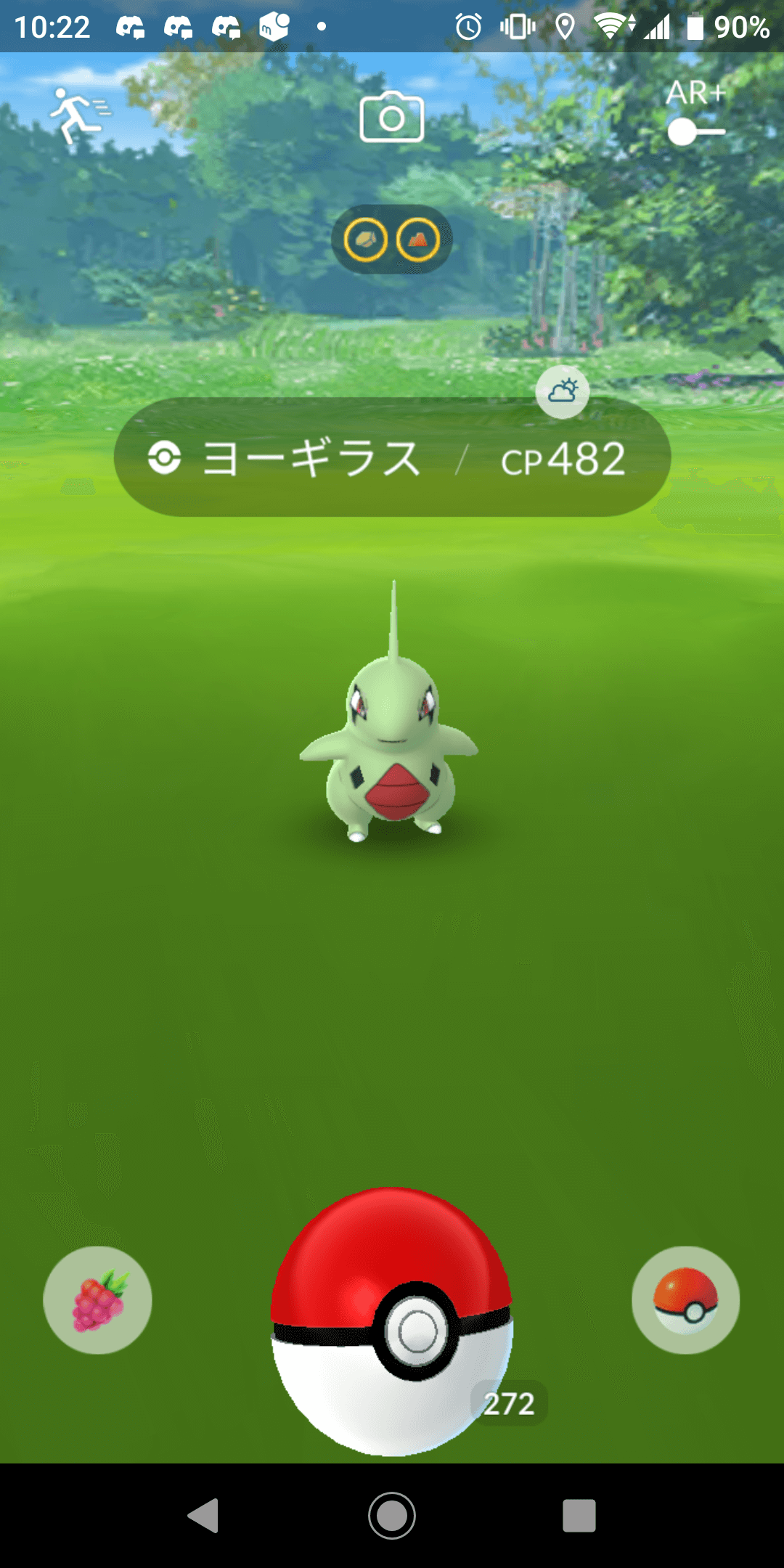Image resolution: width=784 pixels, height=1568 pixels.
Task: Tap the large Poké Ball at the bottom
Action: 392,1321
